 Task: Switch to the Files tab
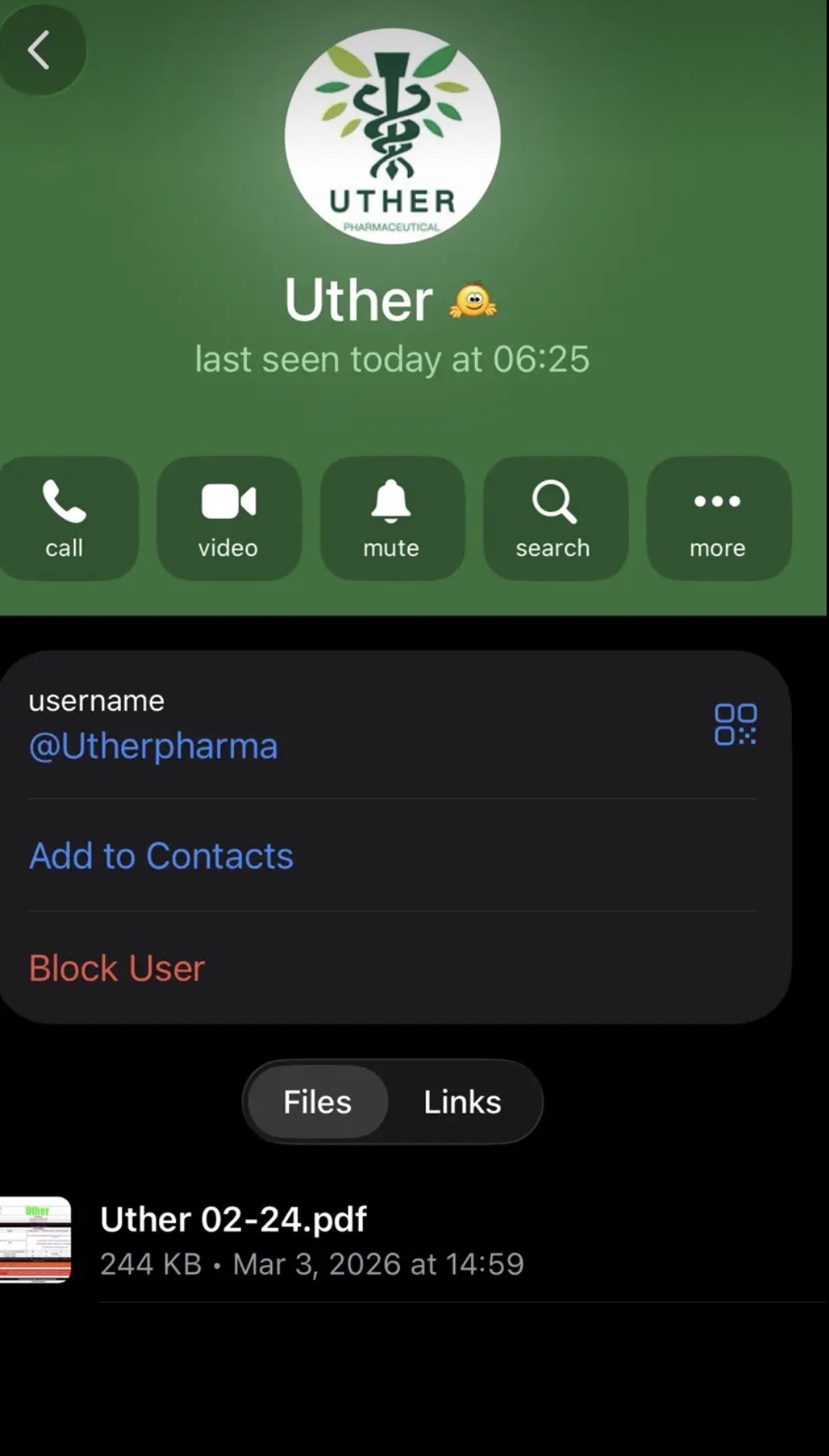tap(317, 1102)
